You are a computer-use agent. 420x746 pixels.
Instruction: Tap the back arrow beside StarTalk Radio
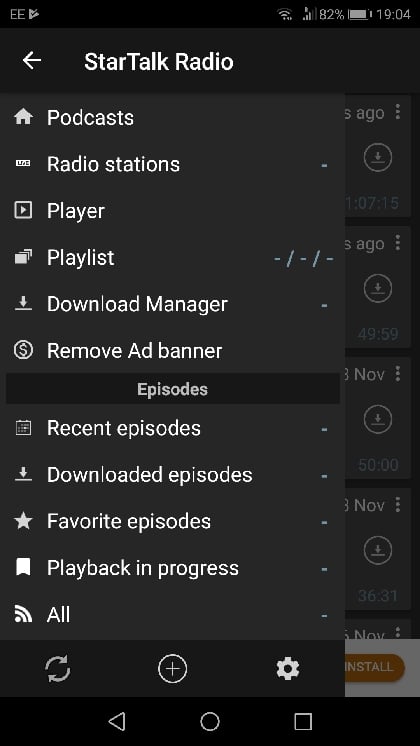click(x=32, y=61)
